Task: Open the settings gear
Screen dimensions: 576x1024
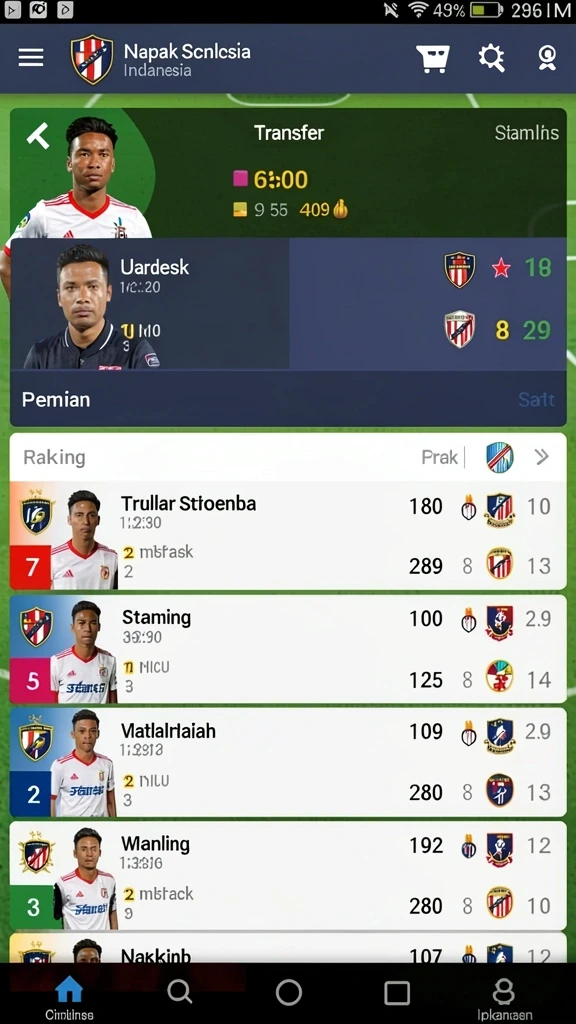Action: coord(491,58)
